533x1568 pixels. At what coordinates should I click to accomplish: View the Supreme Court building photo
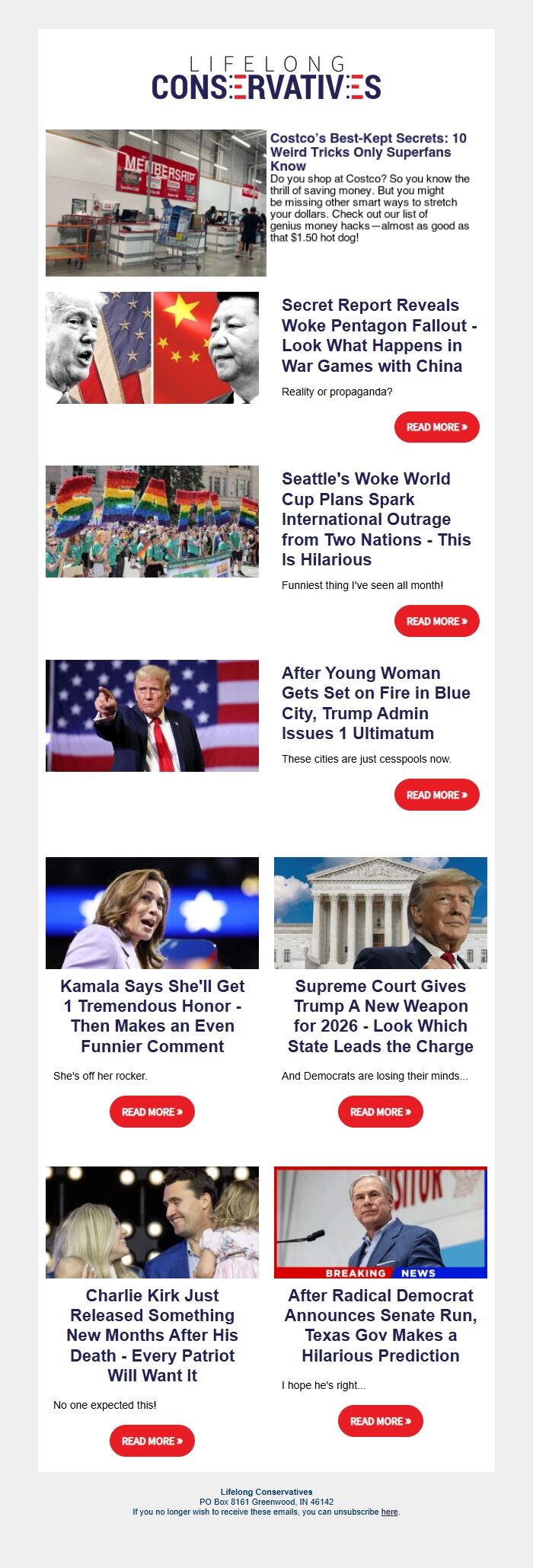pos(380,914)
